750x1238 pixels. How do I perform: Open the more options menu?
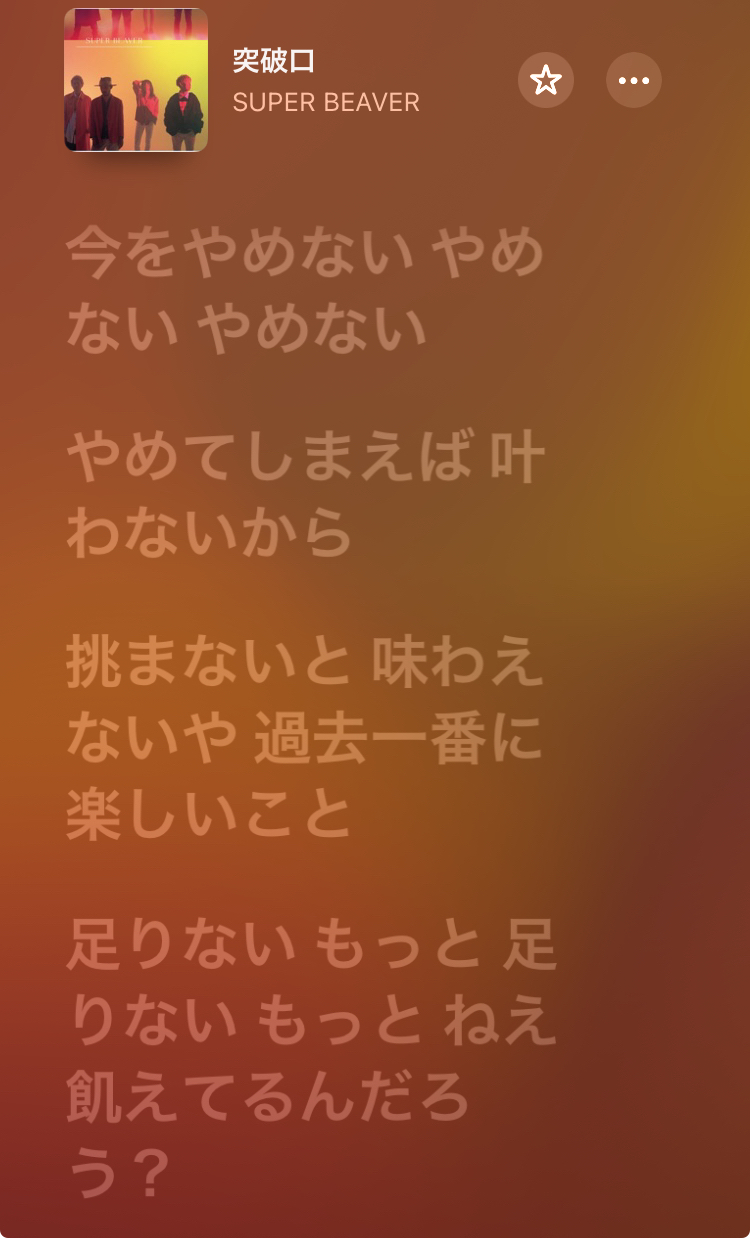click(633, 81)
